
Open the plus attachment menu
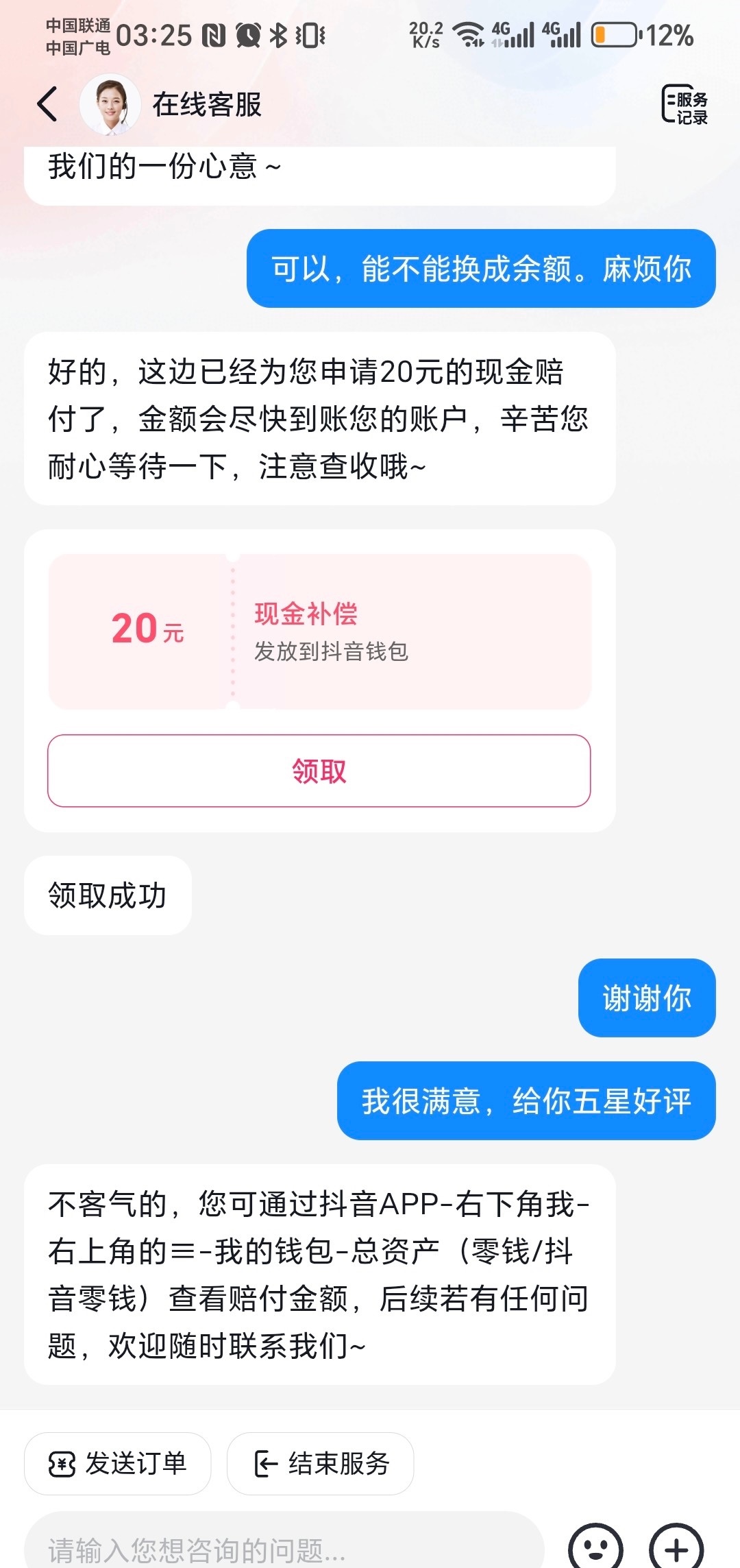pos(676,1548)
